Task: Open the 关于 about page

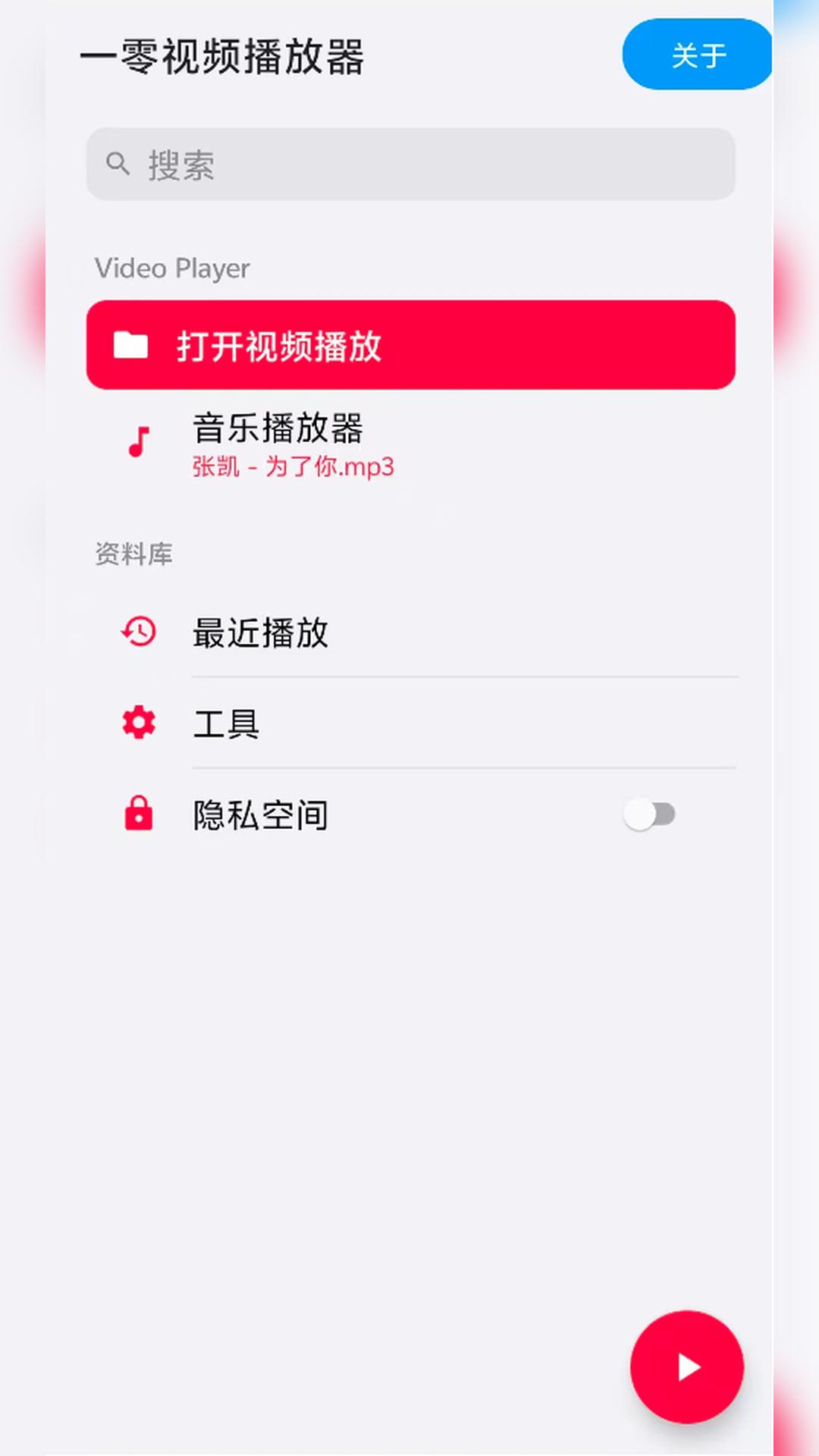Action: click(x=696, y=54)
